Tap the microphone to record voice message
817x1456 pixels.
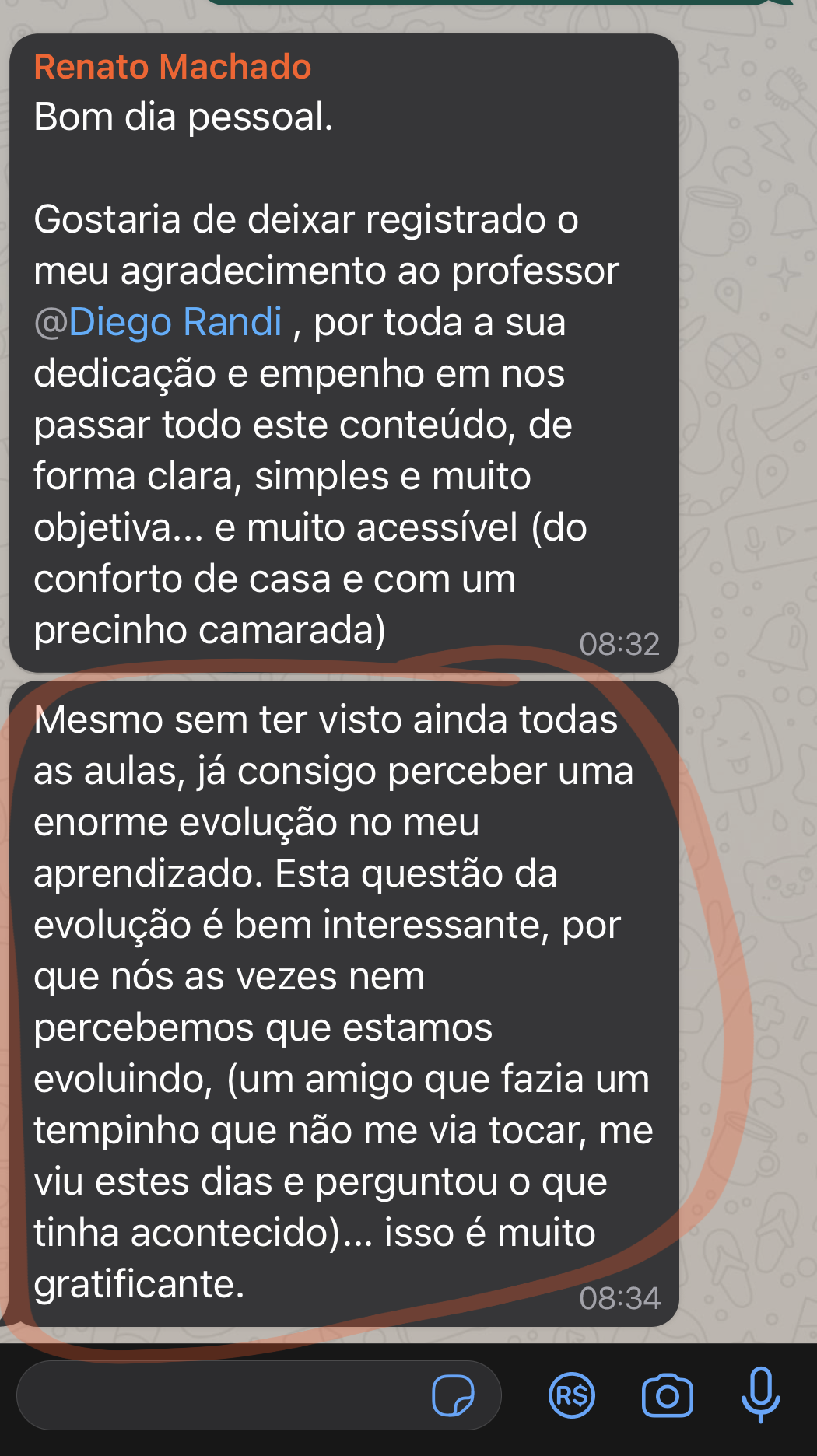coord(760,1394)
